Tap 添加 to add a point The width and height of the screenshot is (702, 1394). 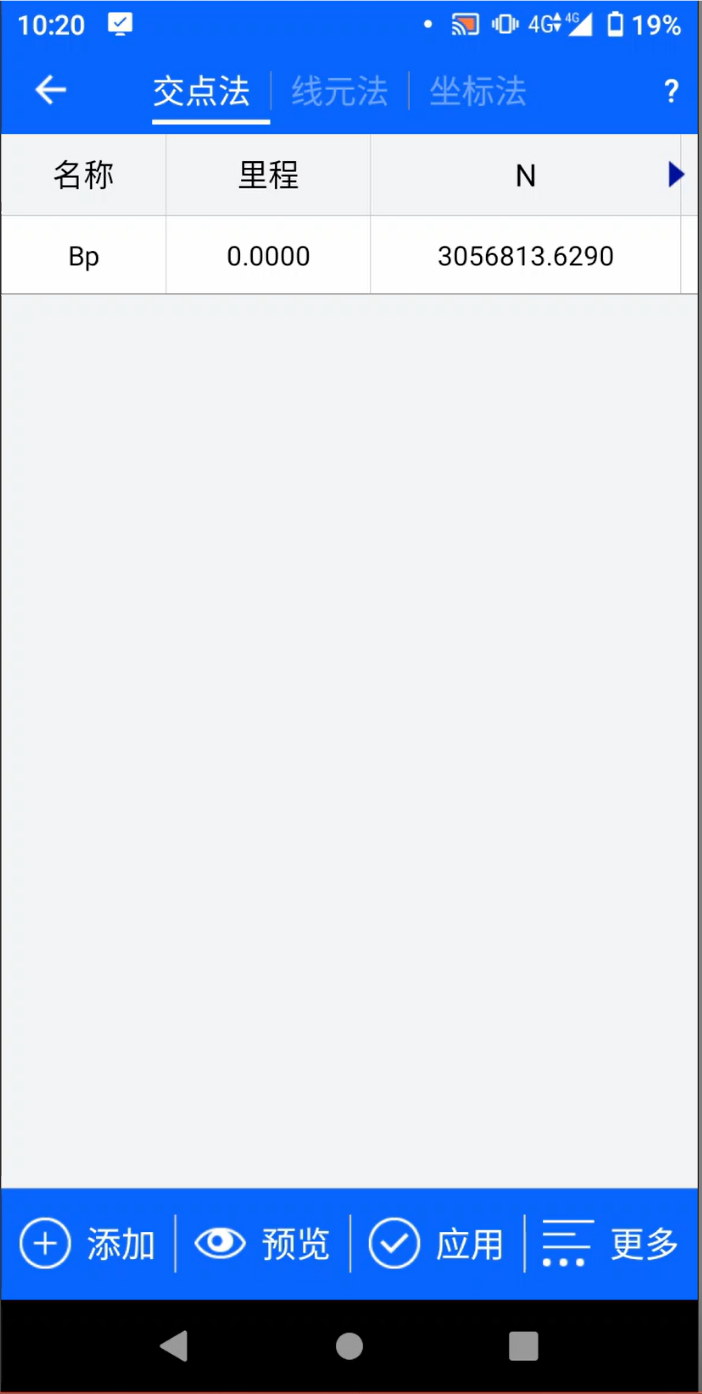click(88, 1244)
